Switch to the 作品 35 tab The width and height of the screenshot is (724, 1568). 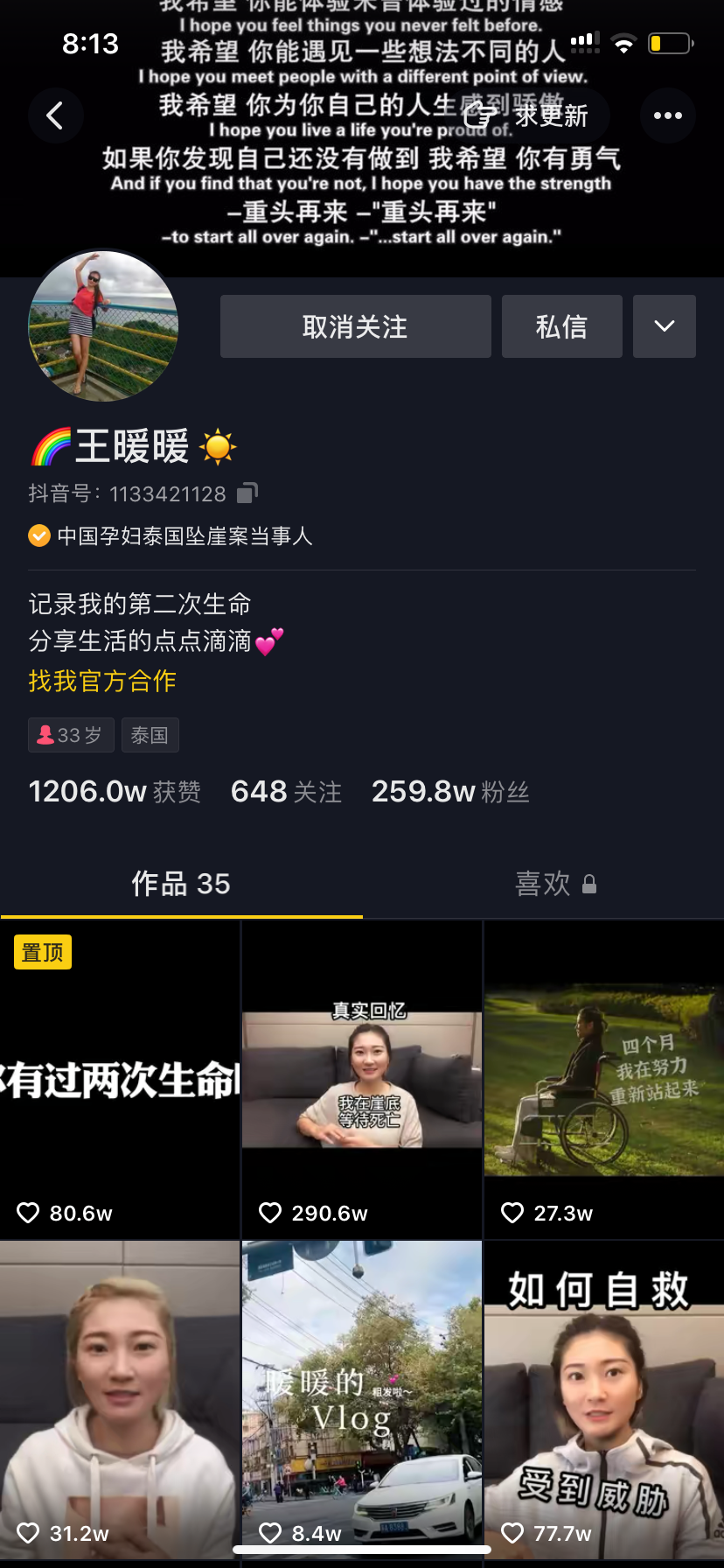181,884
